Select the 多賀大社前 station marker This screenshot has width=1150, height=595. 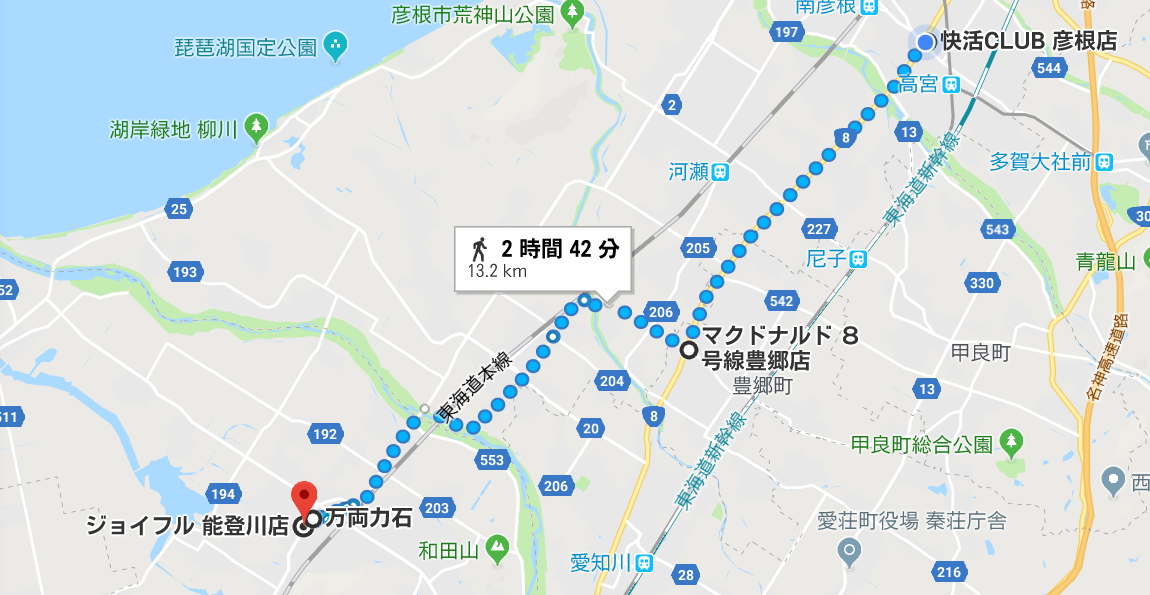(1104, 161)
